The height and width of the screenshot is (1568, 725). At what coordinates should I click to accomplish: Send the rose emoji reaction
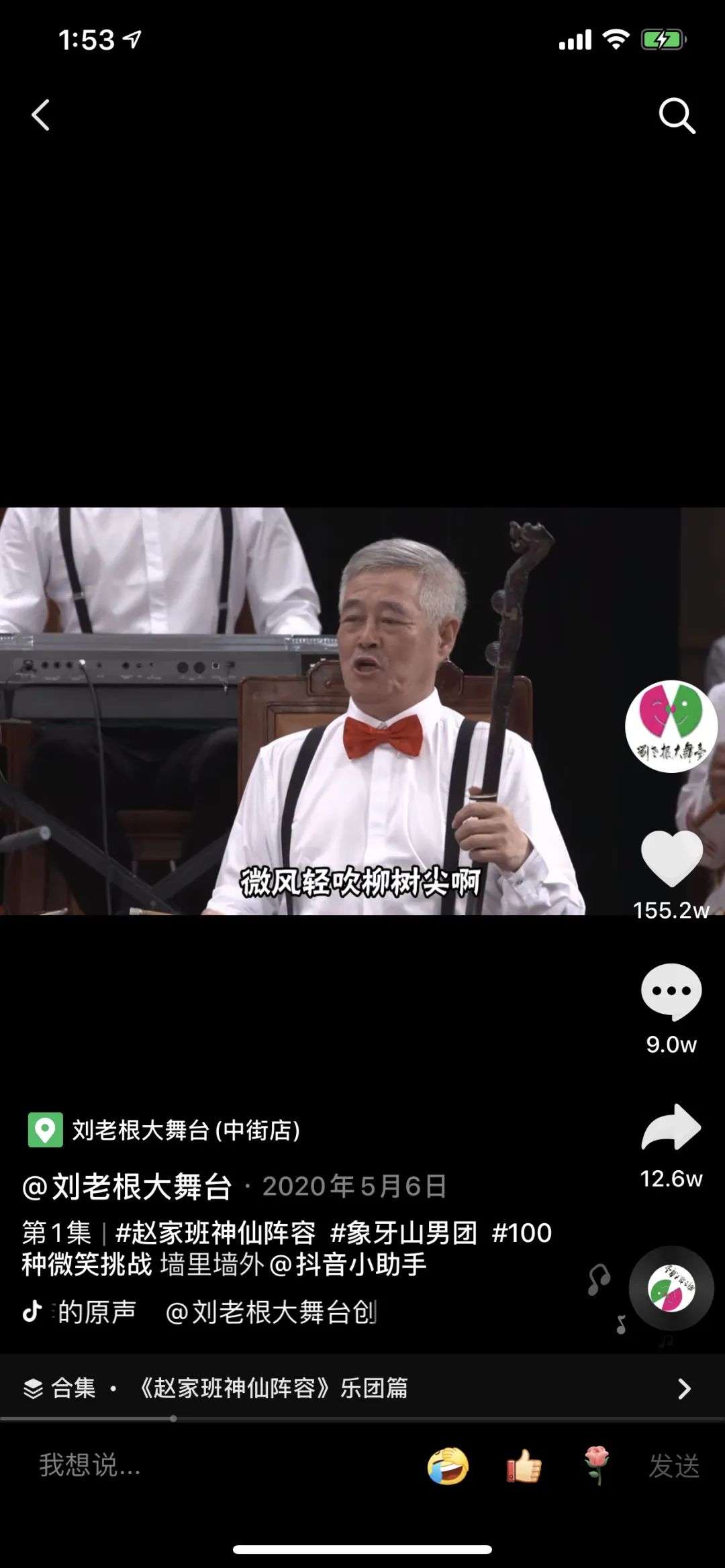(x=597, y=1465)
